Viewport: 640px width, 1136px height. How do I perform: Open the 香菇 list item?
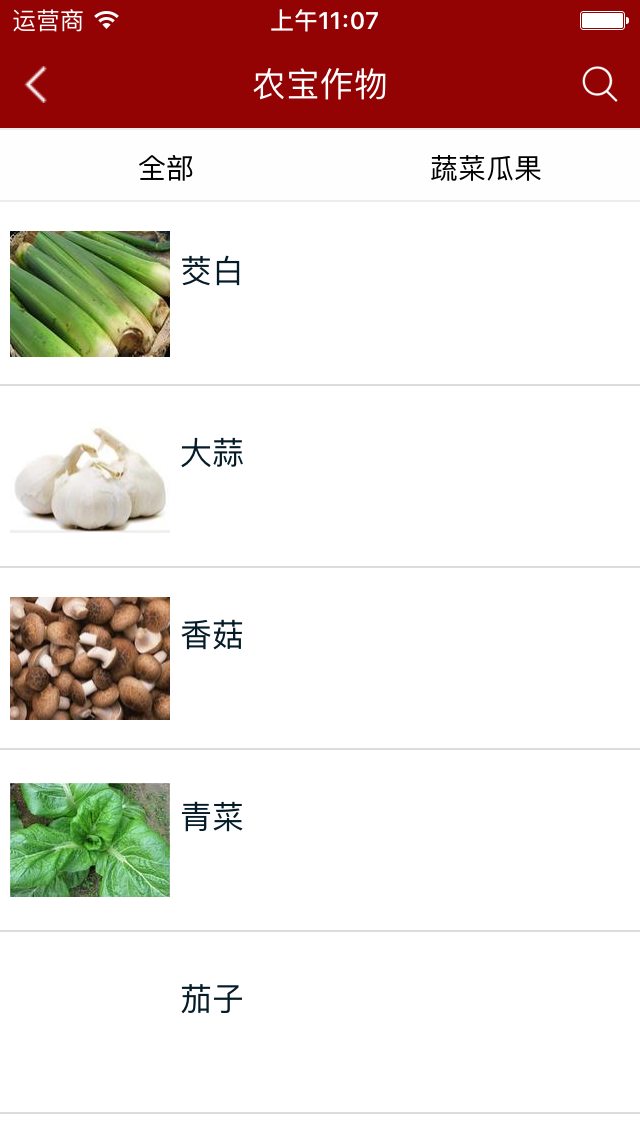[x=320, y=658]
